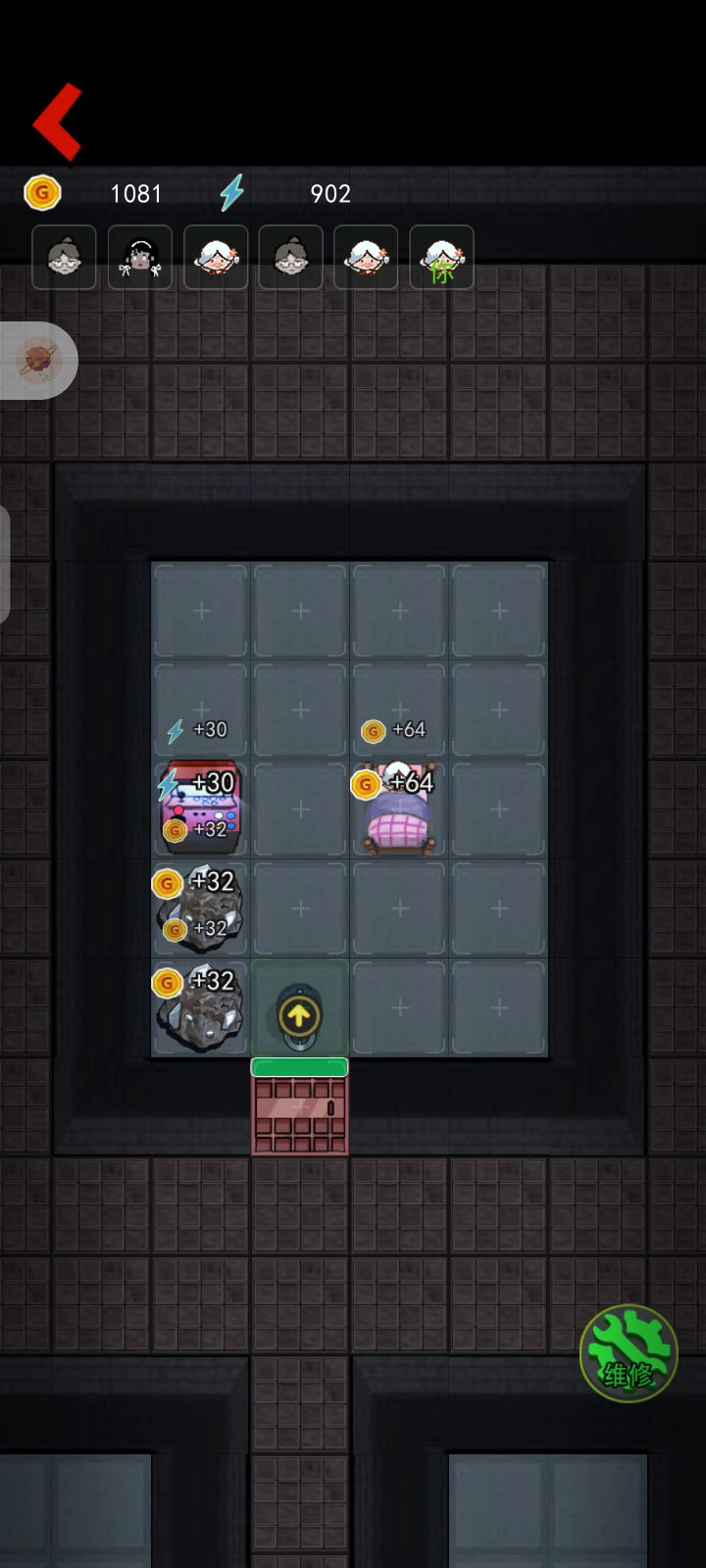Tap the yellow upgrade arrow above the door
Viewport: 706px width, 1568px height.
point(299,1016)
